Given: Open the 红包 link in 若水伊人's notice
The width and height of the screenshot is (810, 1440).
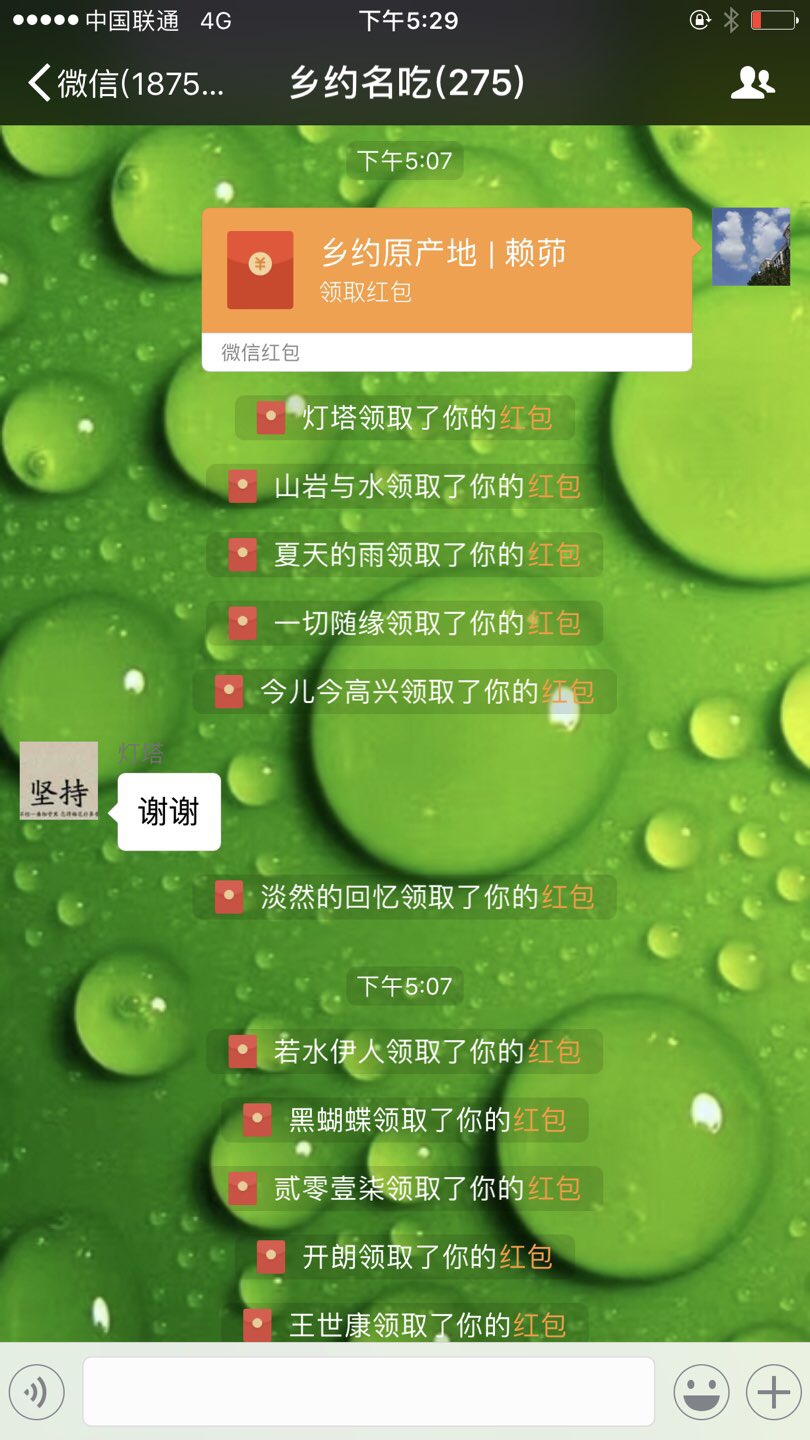Looking at the screenshot, I should 554,1051.
